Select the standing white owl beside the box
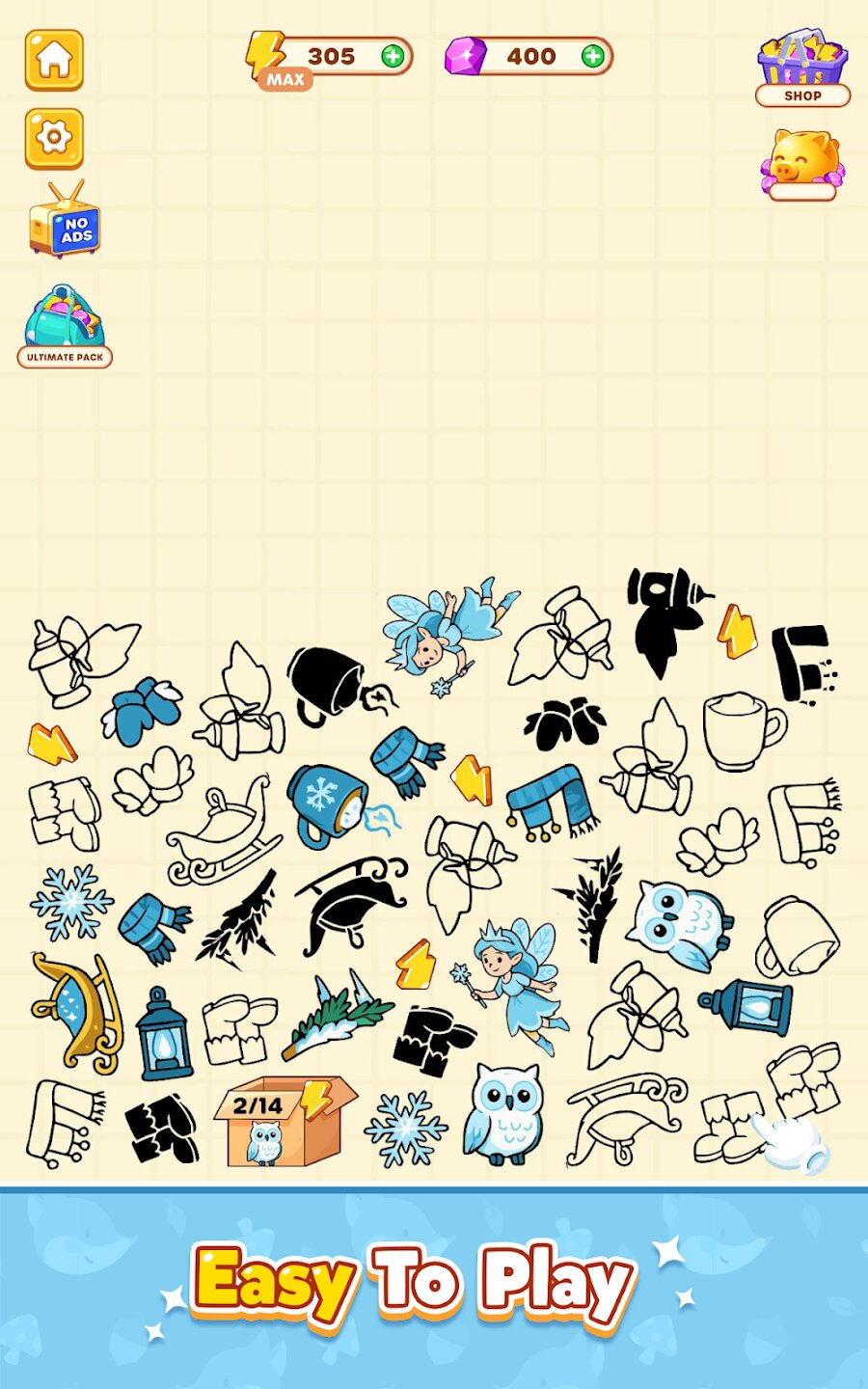This screenshot has width=868, height=1389. coord(503,1114)
